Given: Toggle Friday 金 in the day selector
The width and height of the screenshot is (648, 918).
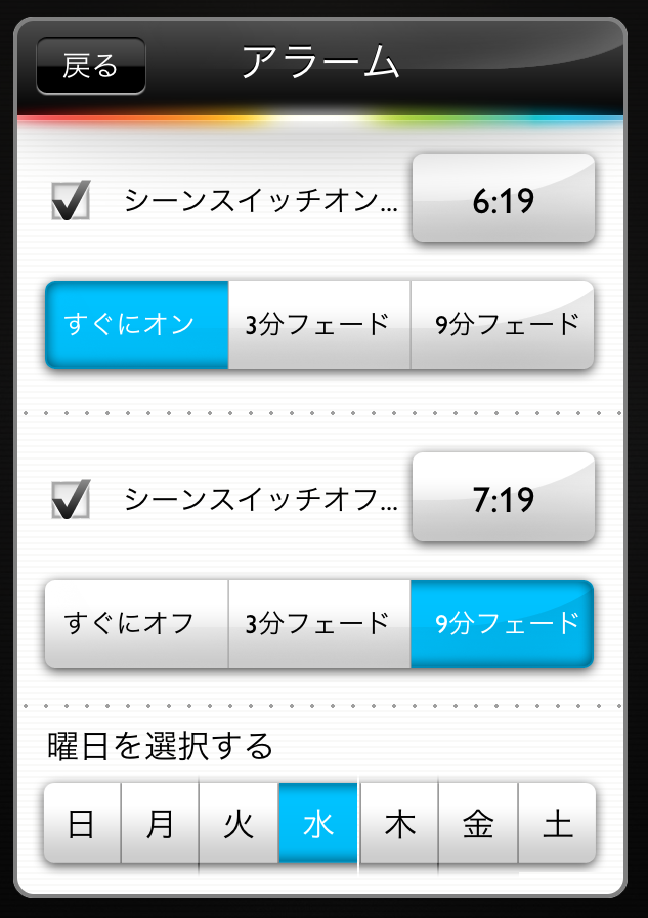Looking at the screenshot, I should click(x=478, y=823).
